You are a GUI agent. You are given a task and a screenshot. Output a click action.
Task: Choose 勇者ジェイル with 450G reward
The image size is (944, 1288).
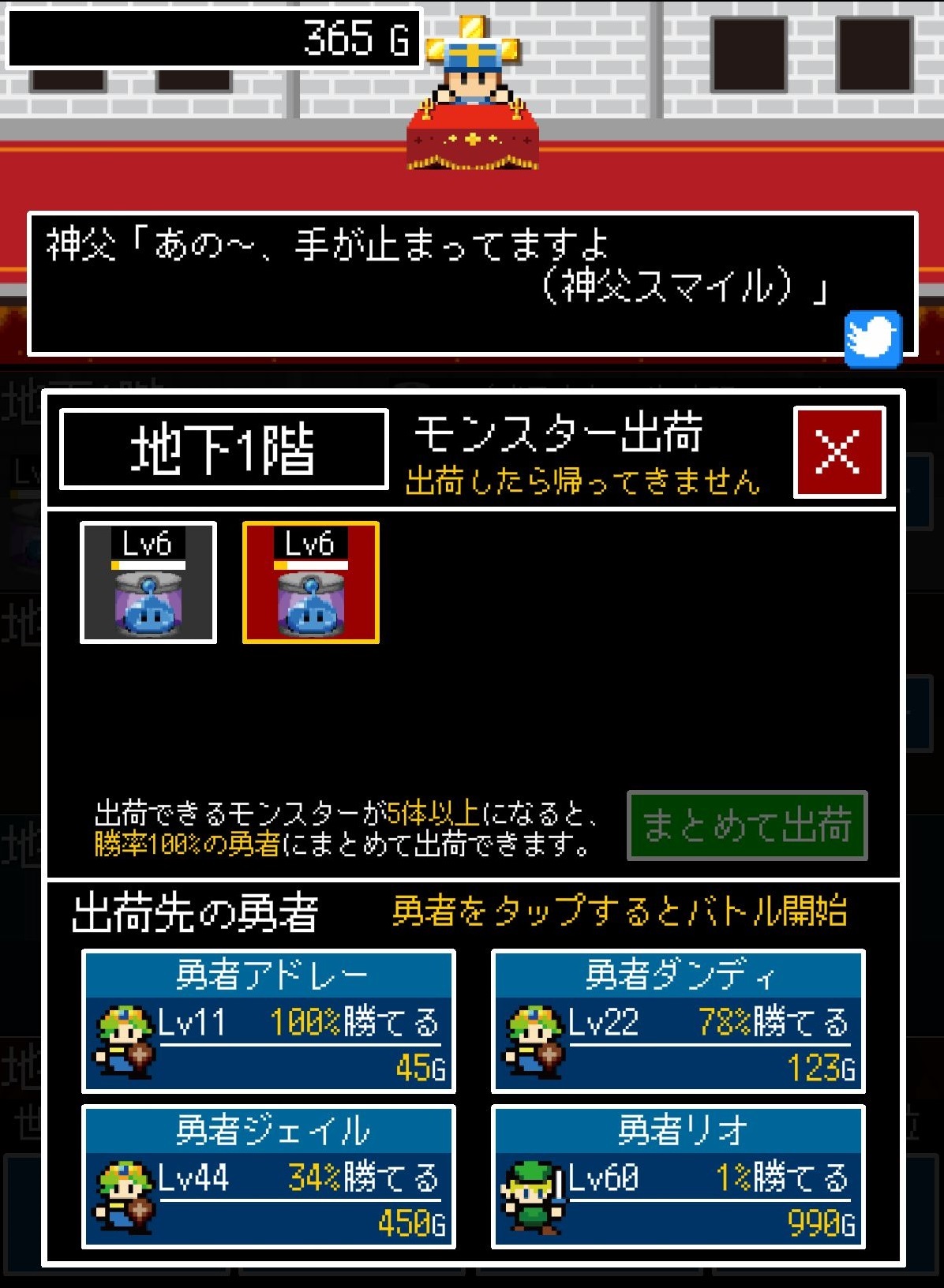click(268, 1176)
